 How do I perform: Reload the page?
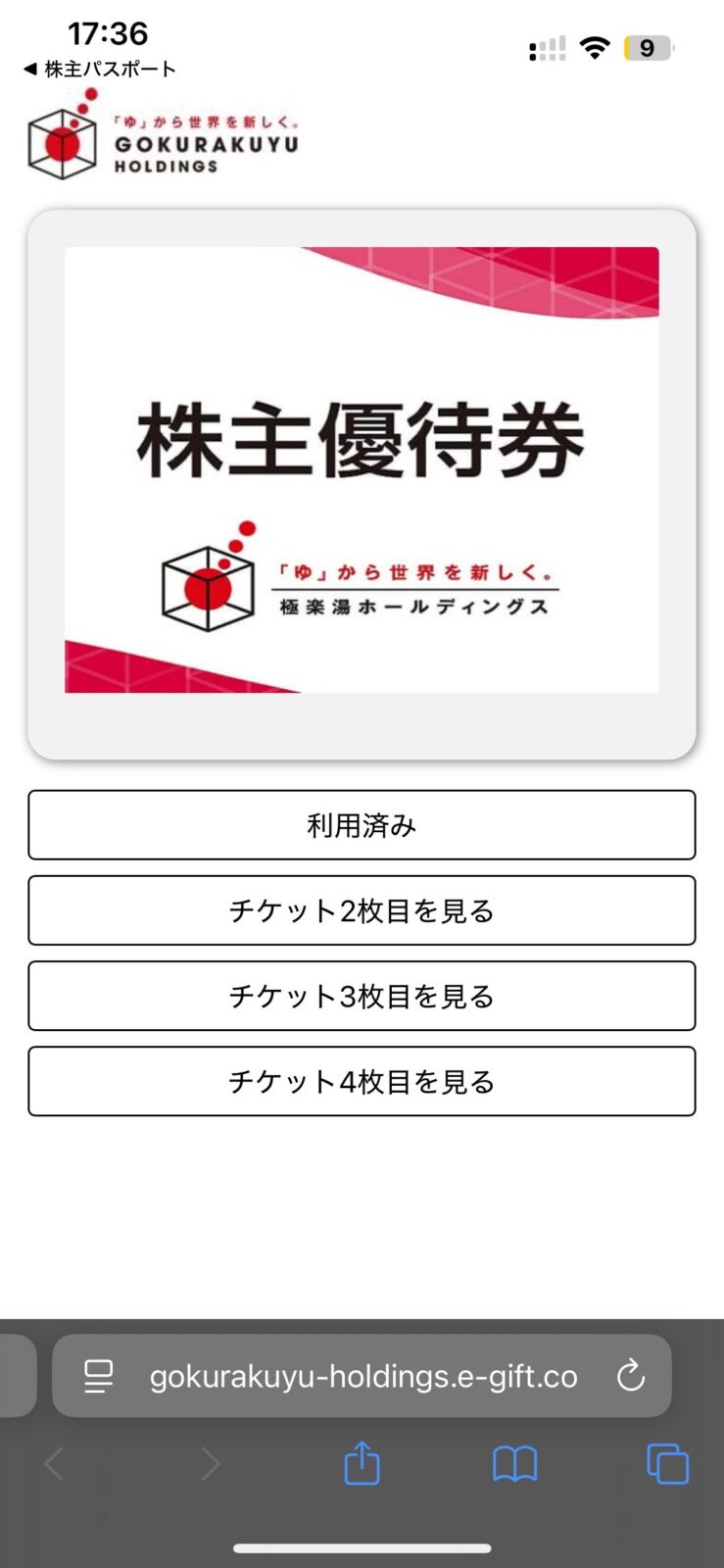tap(630, 1376)
